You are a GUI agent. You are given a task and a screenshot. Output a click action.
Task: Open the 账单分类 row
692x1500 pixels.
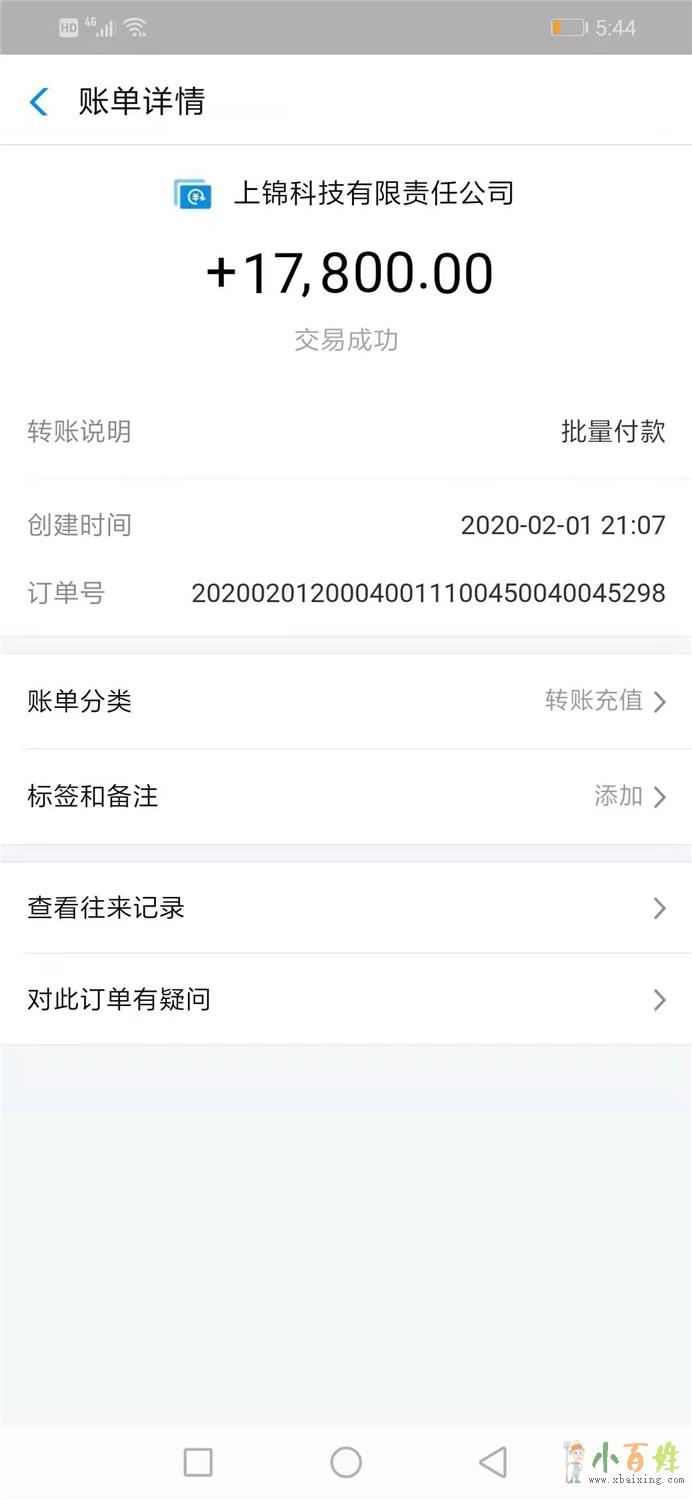point(346,701)
